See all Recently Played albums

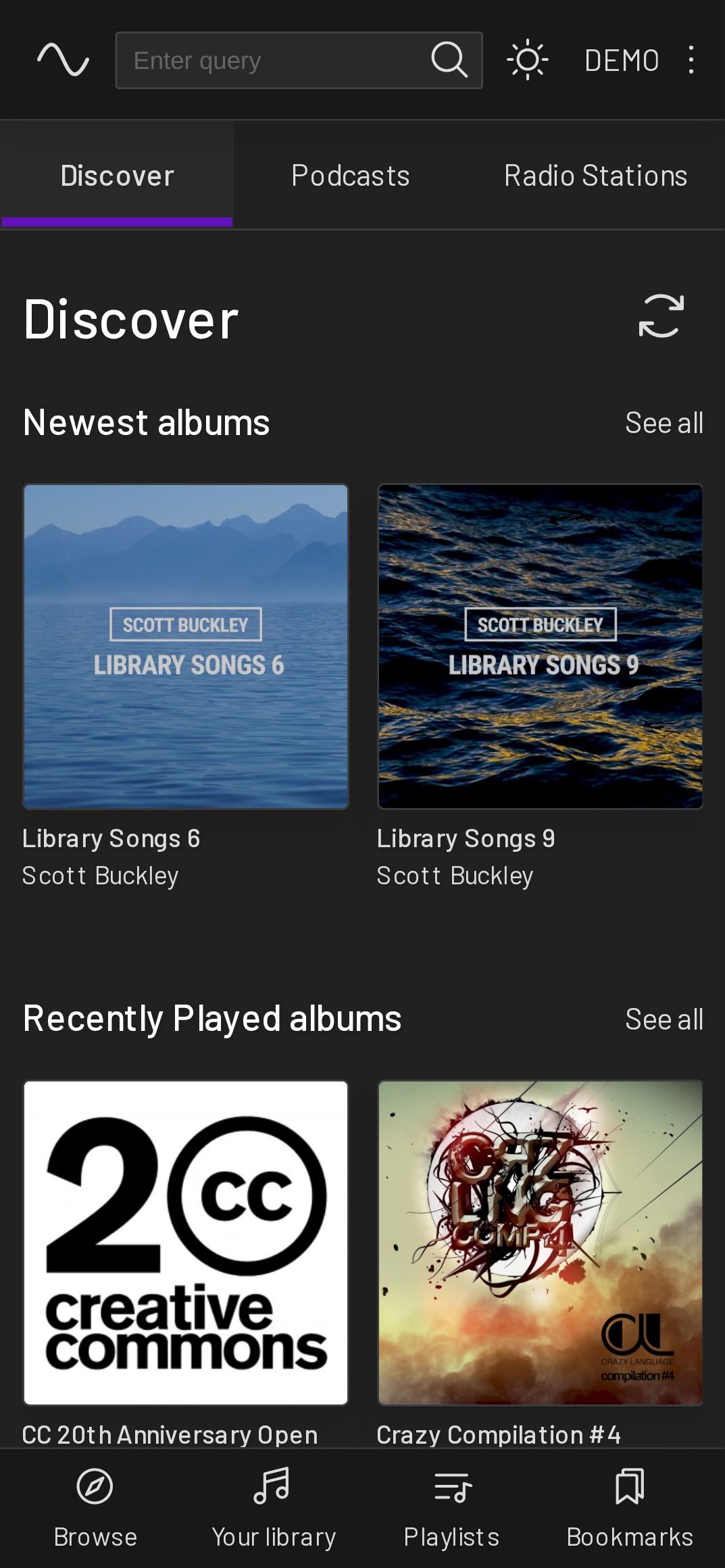(664, 1019)
